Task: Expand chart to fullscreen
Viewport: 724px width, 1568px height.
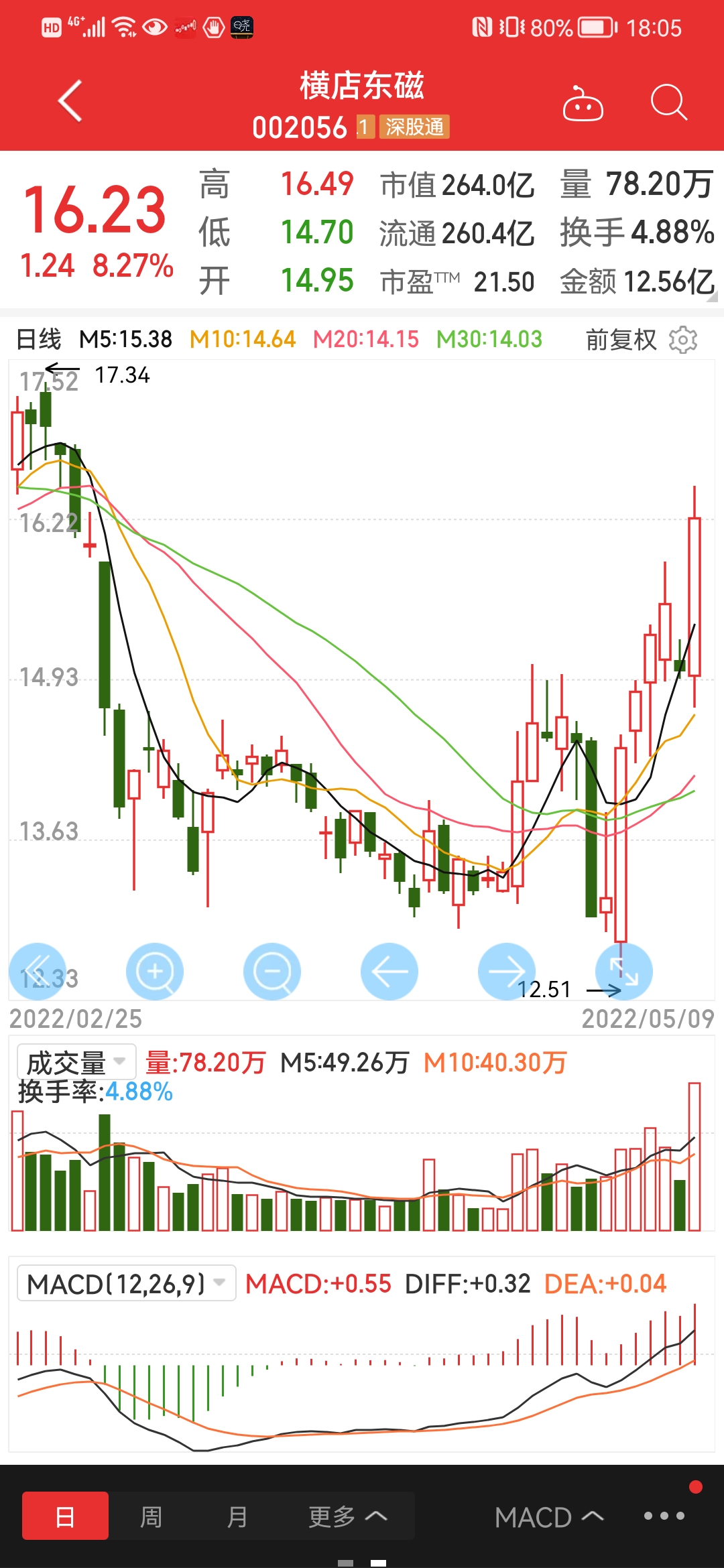Action: click(624, 972)
